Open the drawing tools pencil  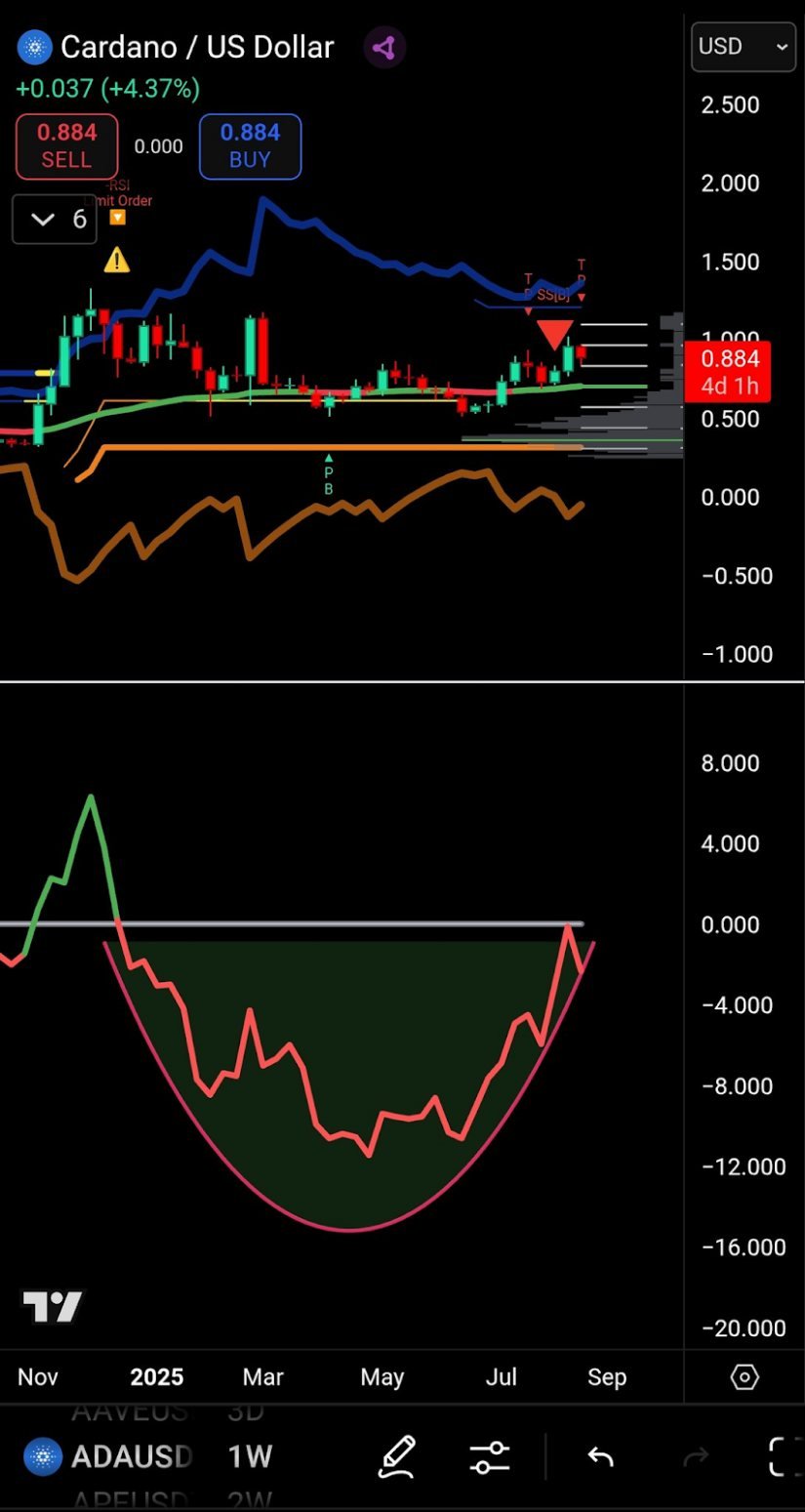tap(398, 1457)
